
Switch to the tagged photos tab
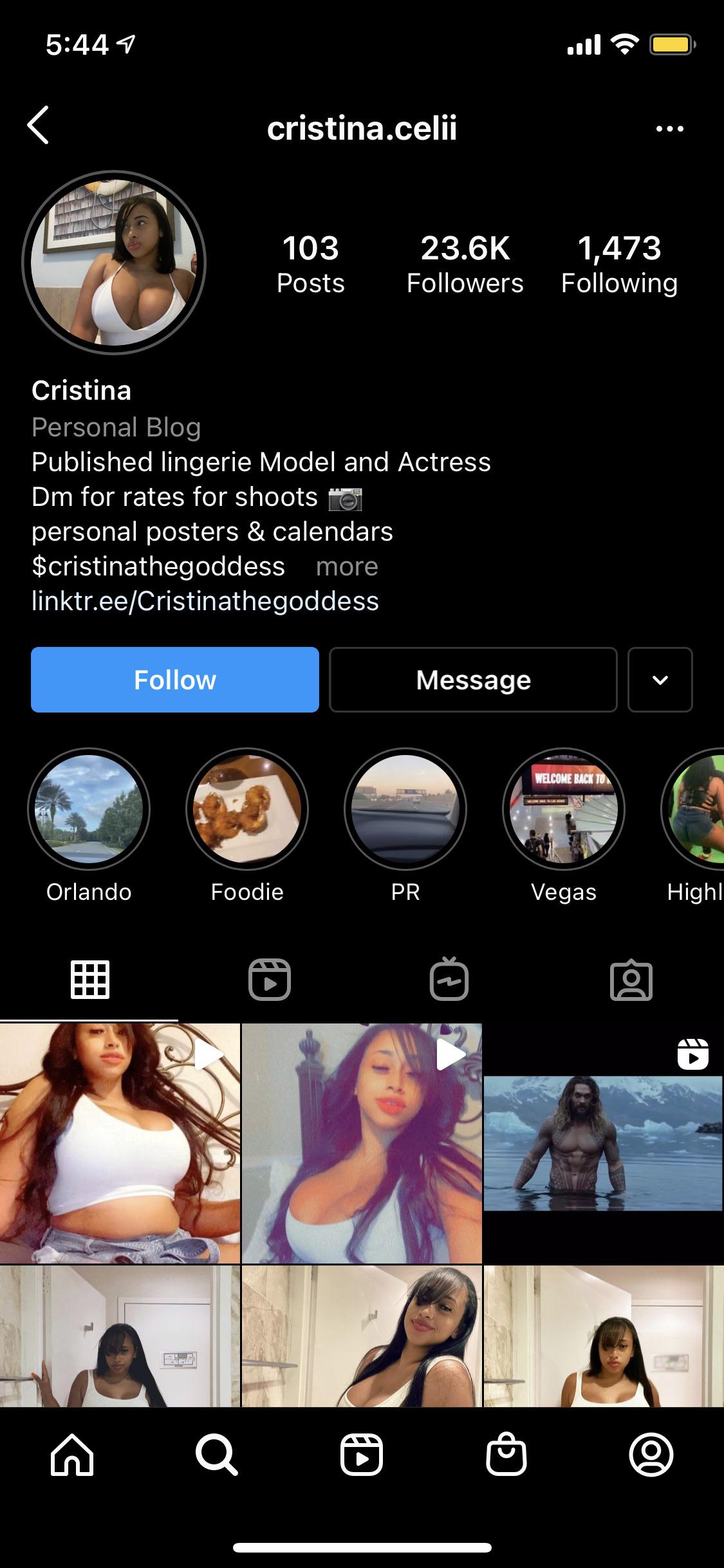click(631, 980)
